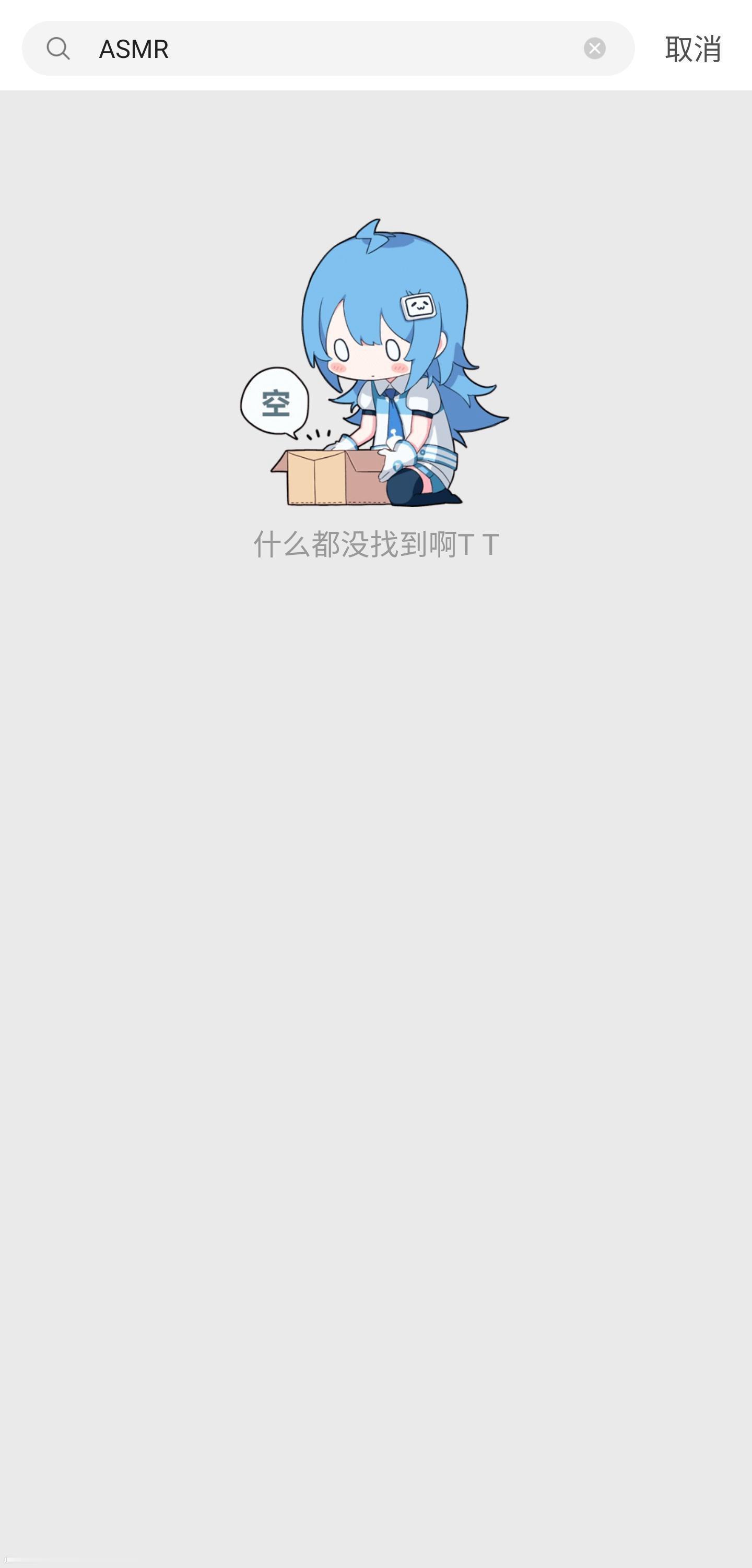Image resolution: width=752 pixels, height=1568 pixels.
Task: Dismiss search via the cancel text
Action: pos(694,48)
